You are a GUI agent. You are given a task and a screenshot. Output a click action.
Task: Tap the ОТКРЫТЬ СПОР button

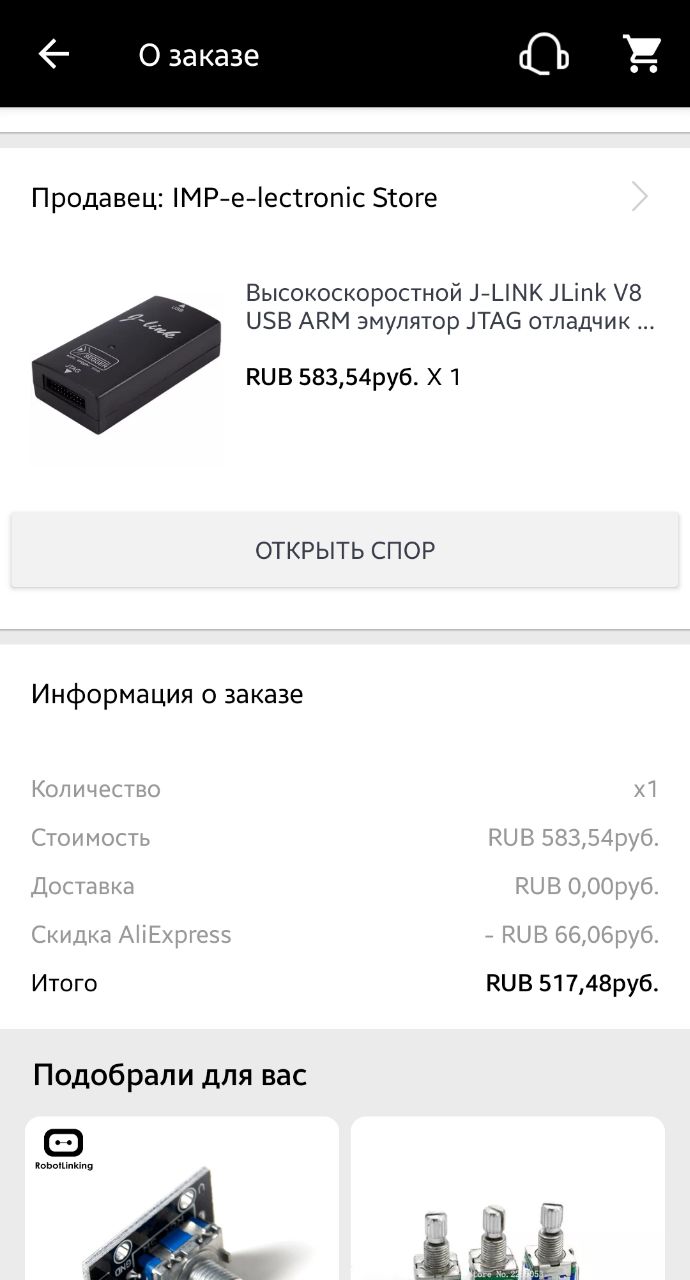coord(345,550)
